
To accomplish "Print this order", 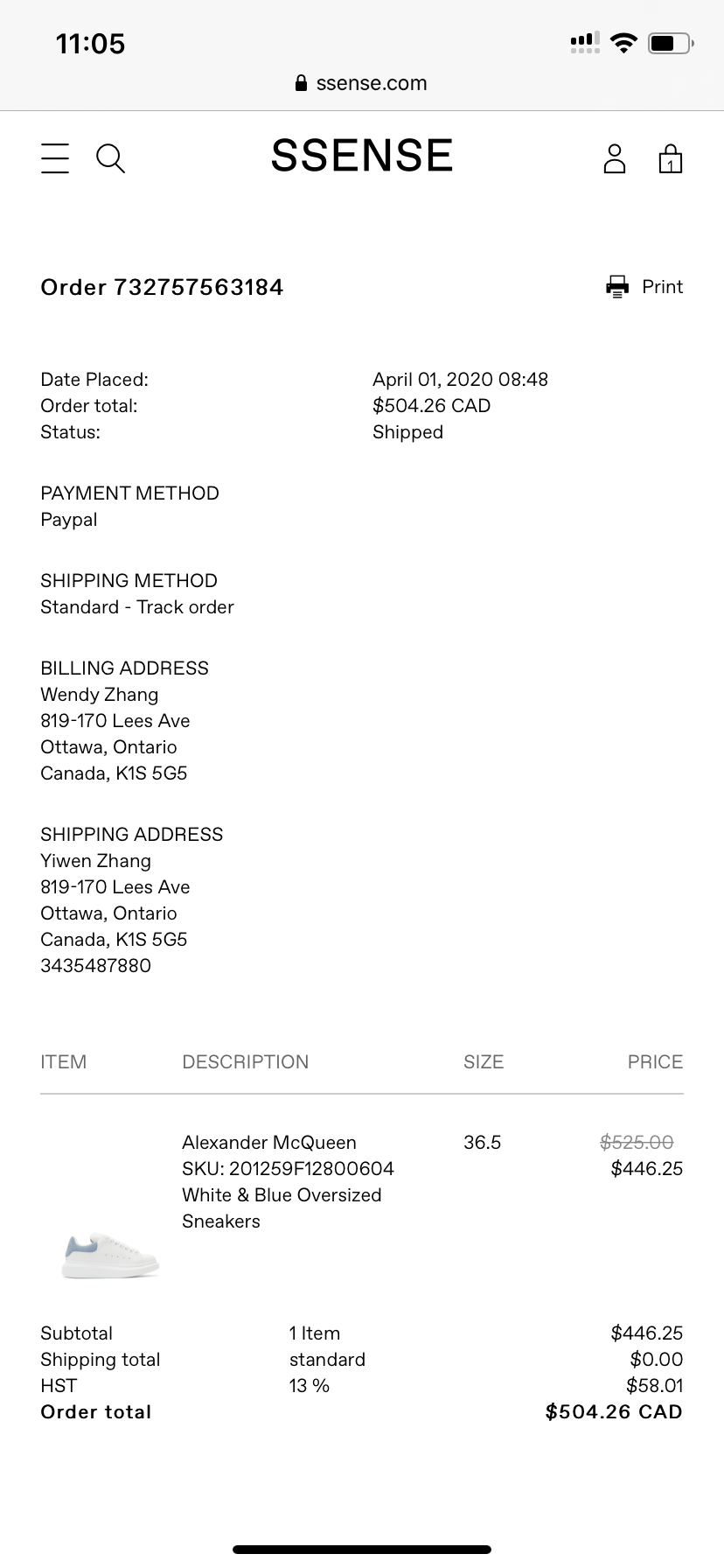I will click(x=644, y=287).
